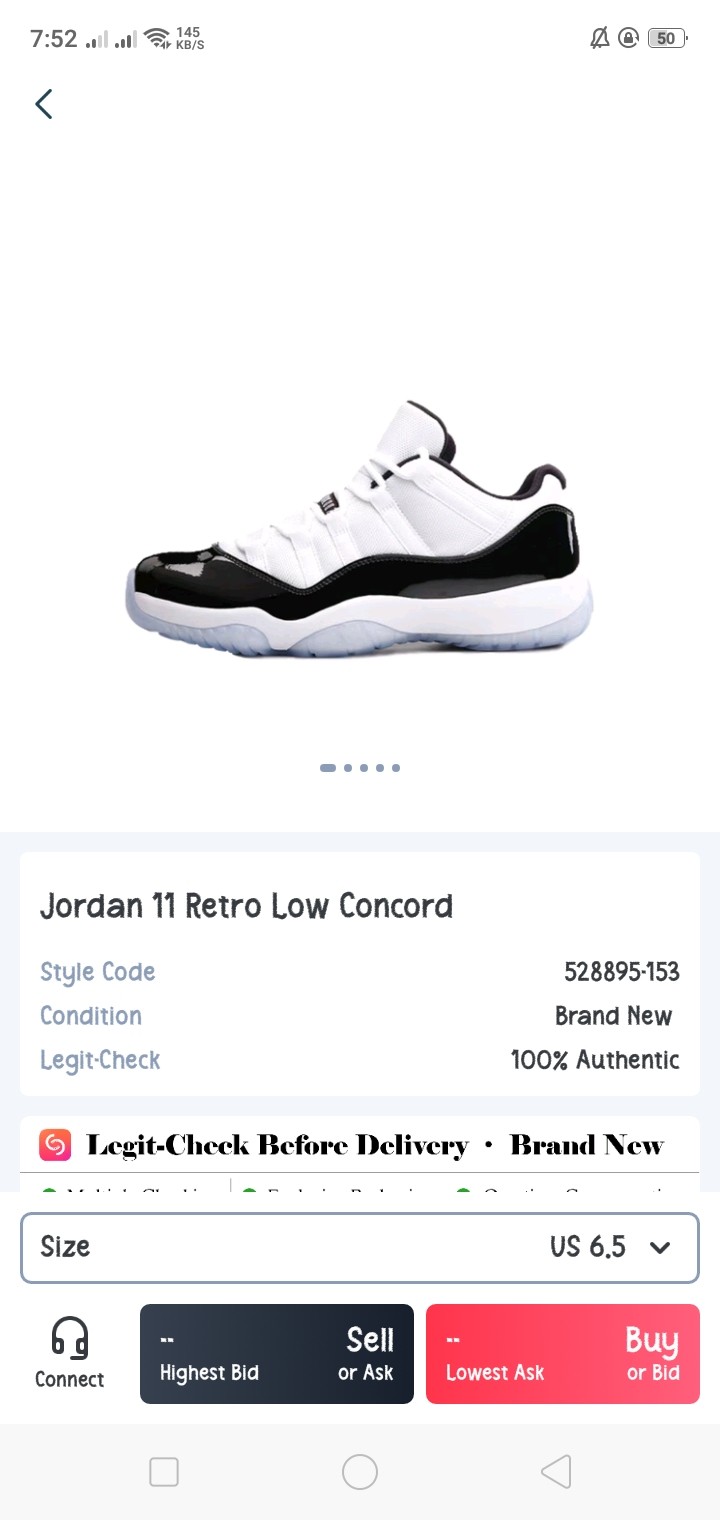This screenshot has width=720, height=1520.
Task: Open the Jordan 11 shoe image
Action: click(x=359, y=529)
